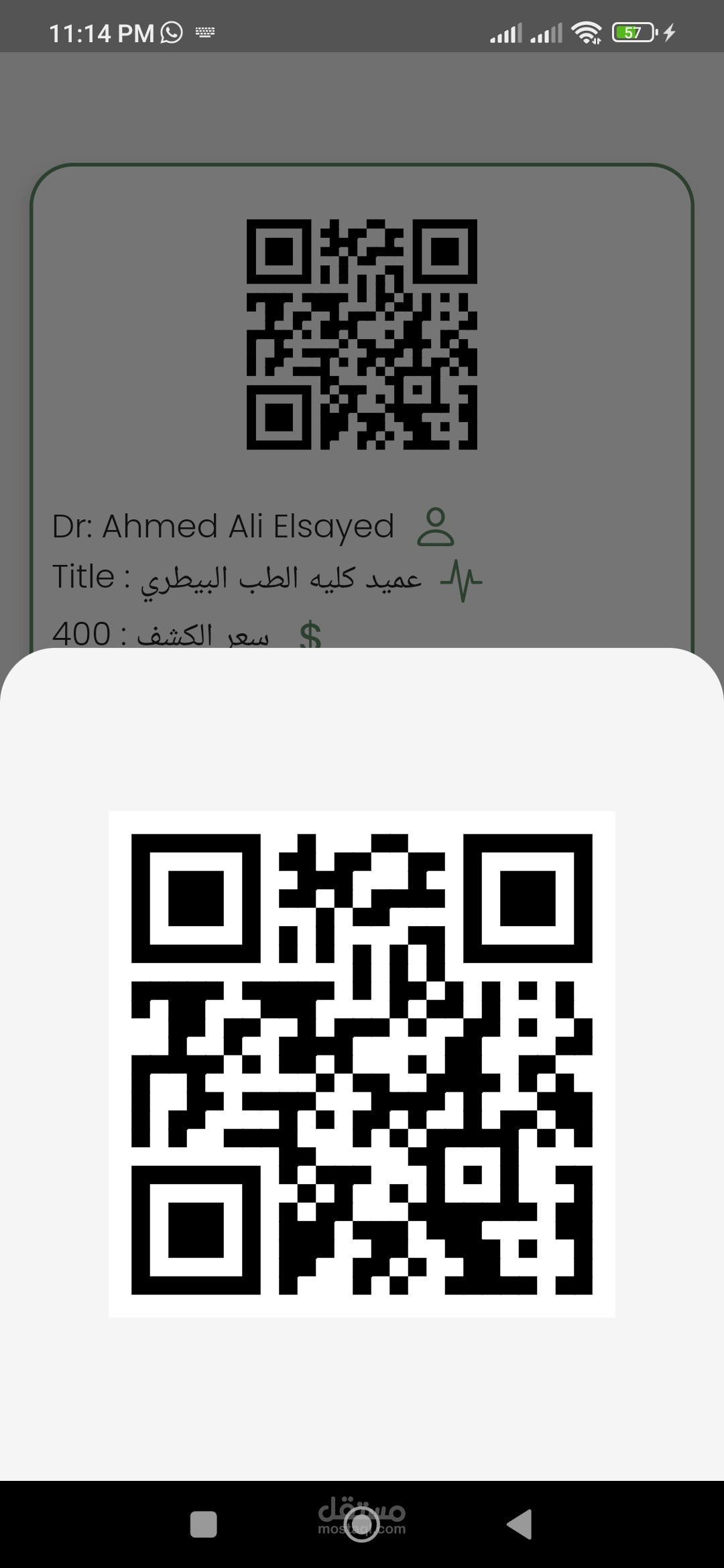Tap the system back button
Viewport: 724px width, 1568px height.
pos(520,1524)
